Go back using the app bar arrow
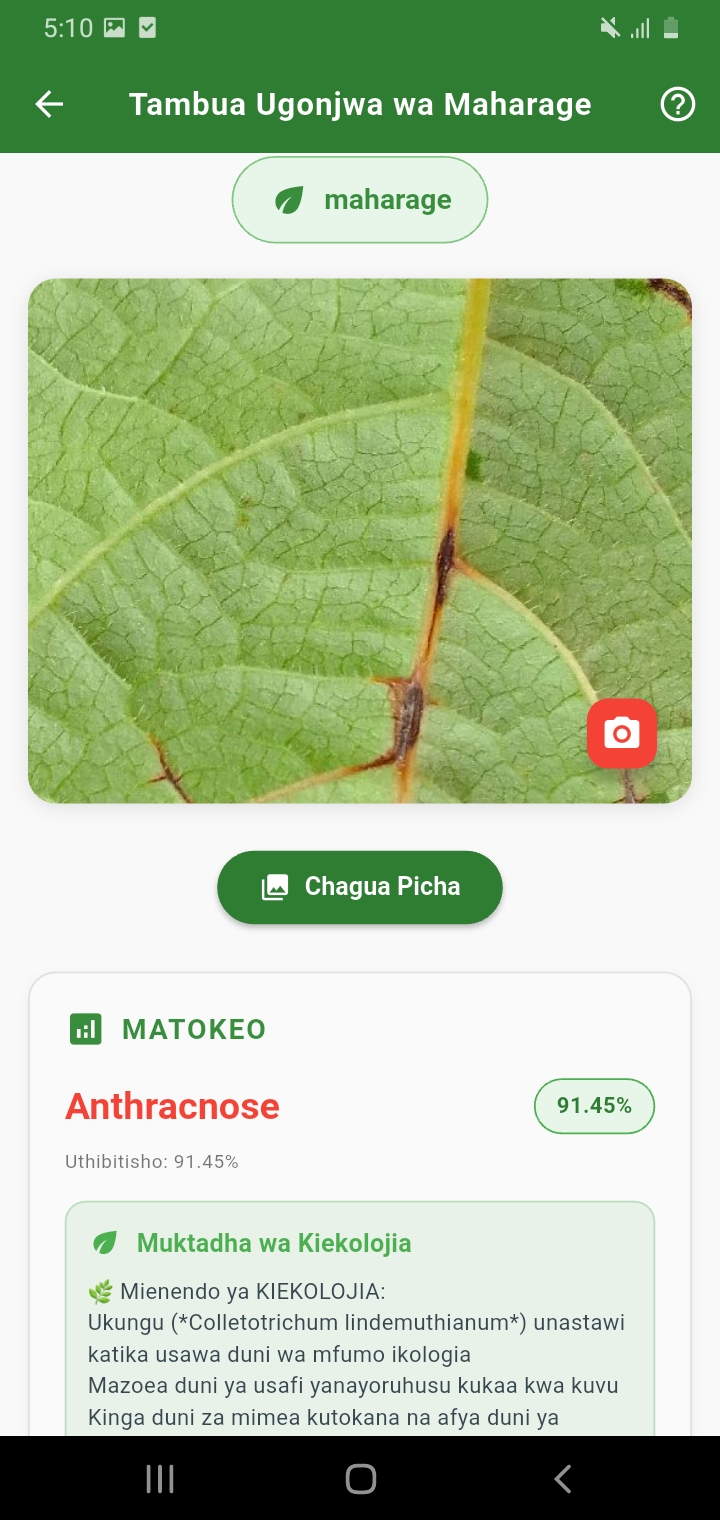 pyautogui.click(x=49, y=104)
